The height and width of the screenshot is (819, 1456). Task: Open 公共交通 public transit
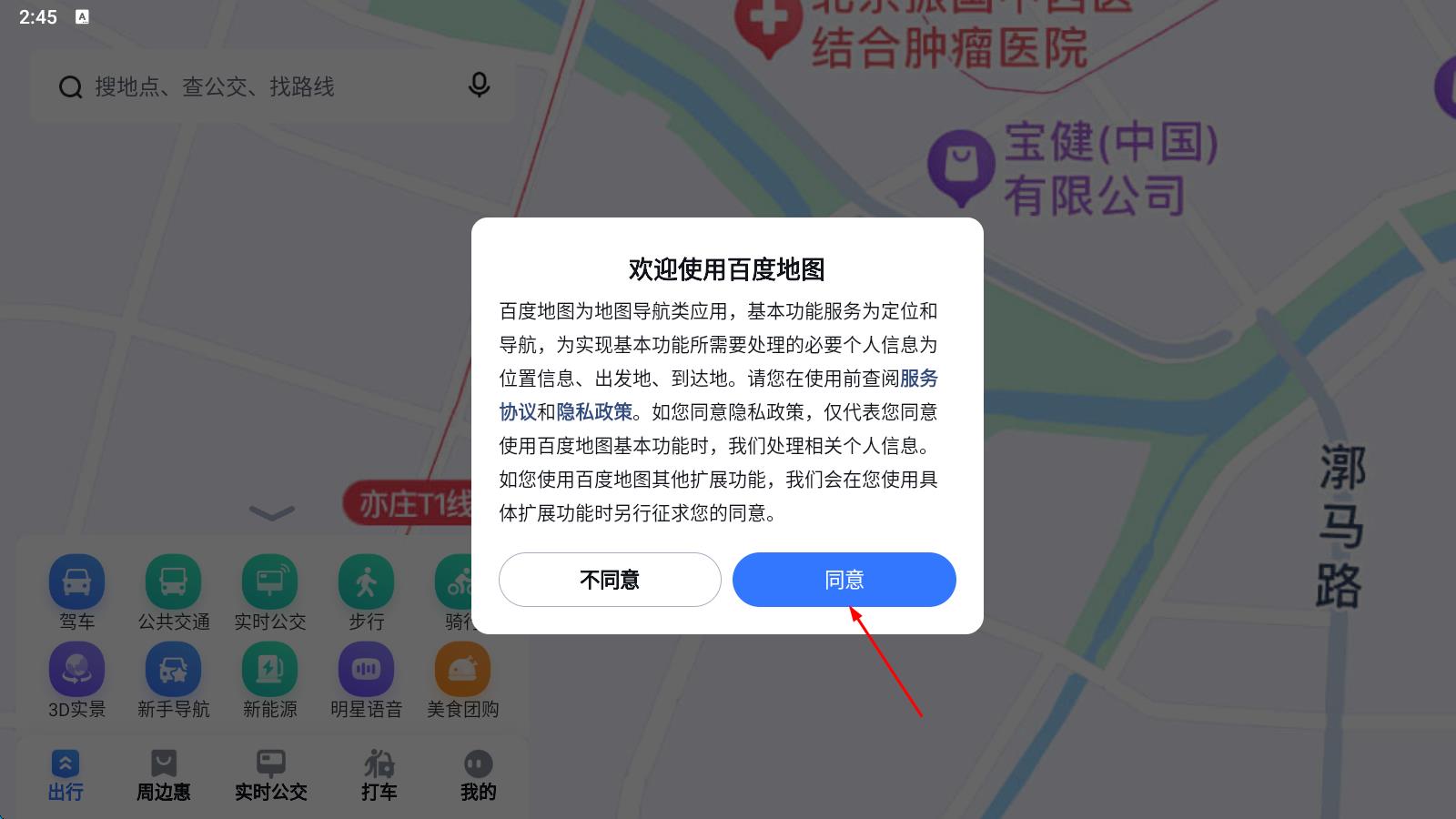[173, 583]
